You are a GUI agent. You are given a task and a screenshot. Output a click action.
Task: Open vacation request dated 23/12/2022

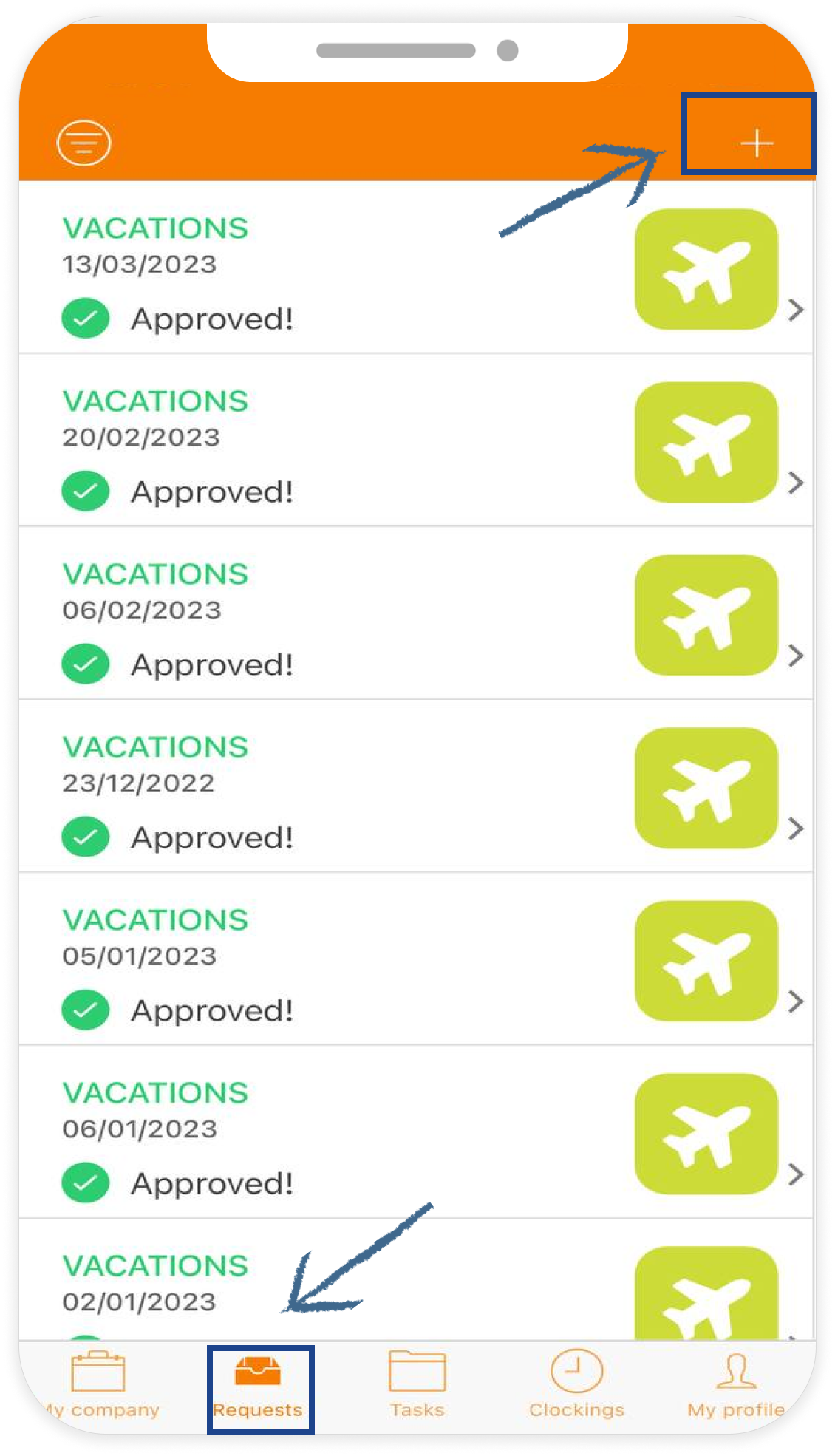click(414, 788)
